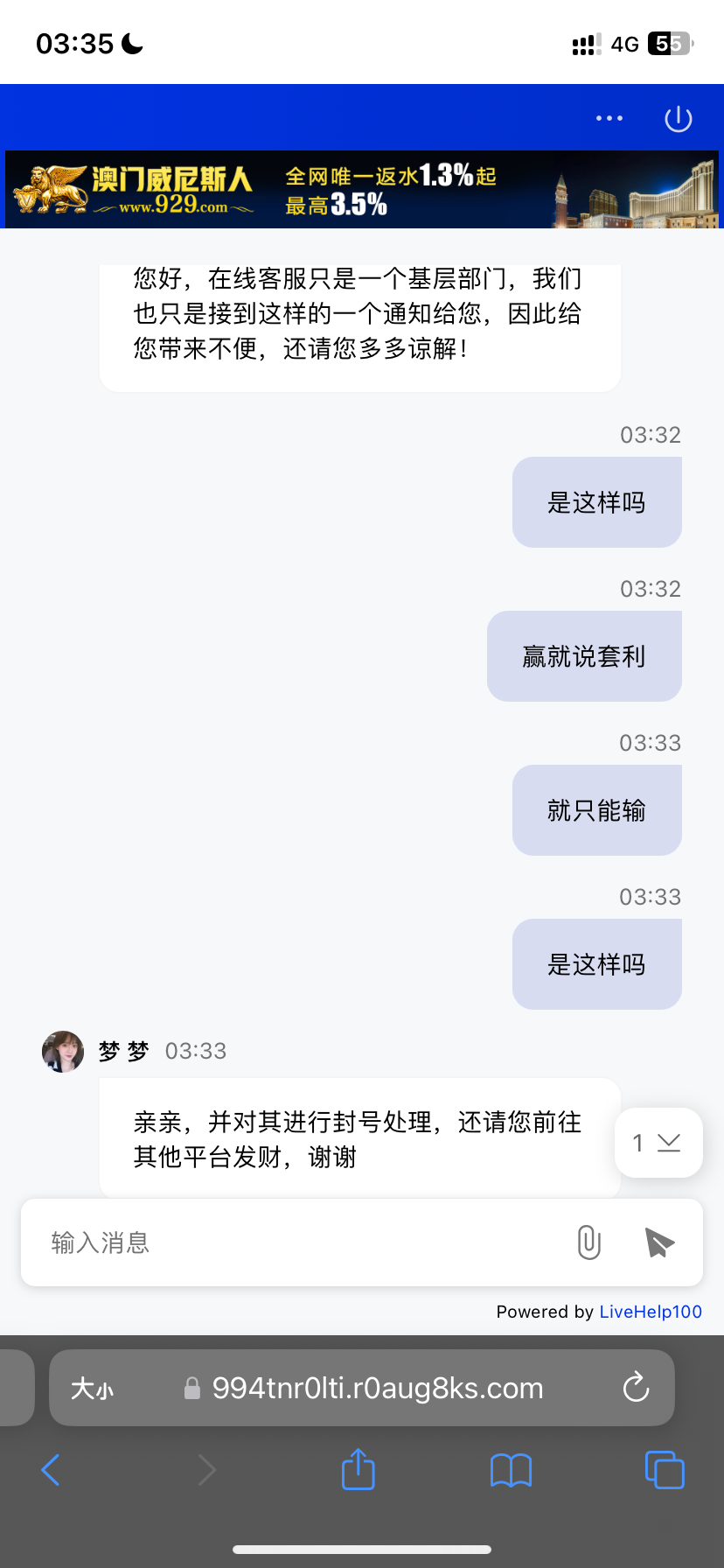This screenshot has width=724, height=1568.
Task: Collapse unread messages with the chevron button
Action: pyautogui.click(x=671, y=1143)
